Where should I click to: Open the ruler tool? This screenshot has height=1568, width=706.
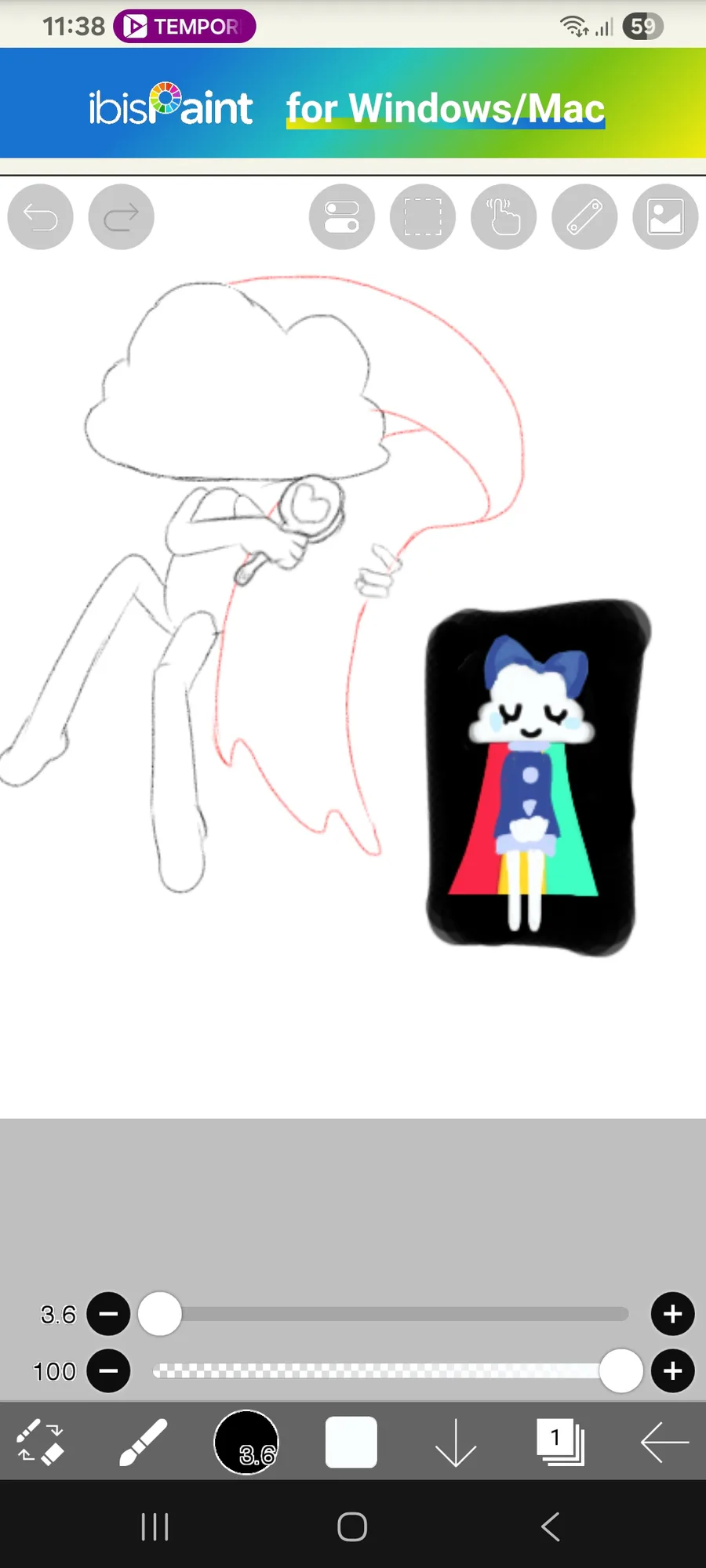tap(584, 217)
